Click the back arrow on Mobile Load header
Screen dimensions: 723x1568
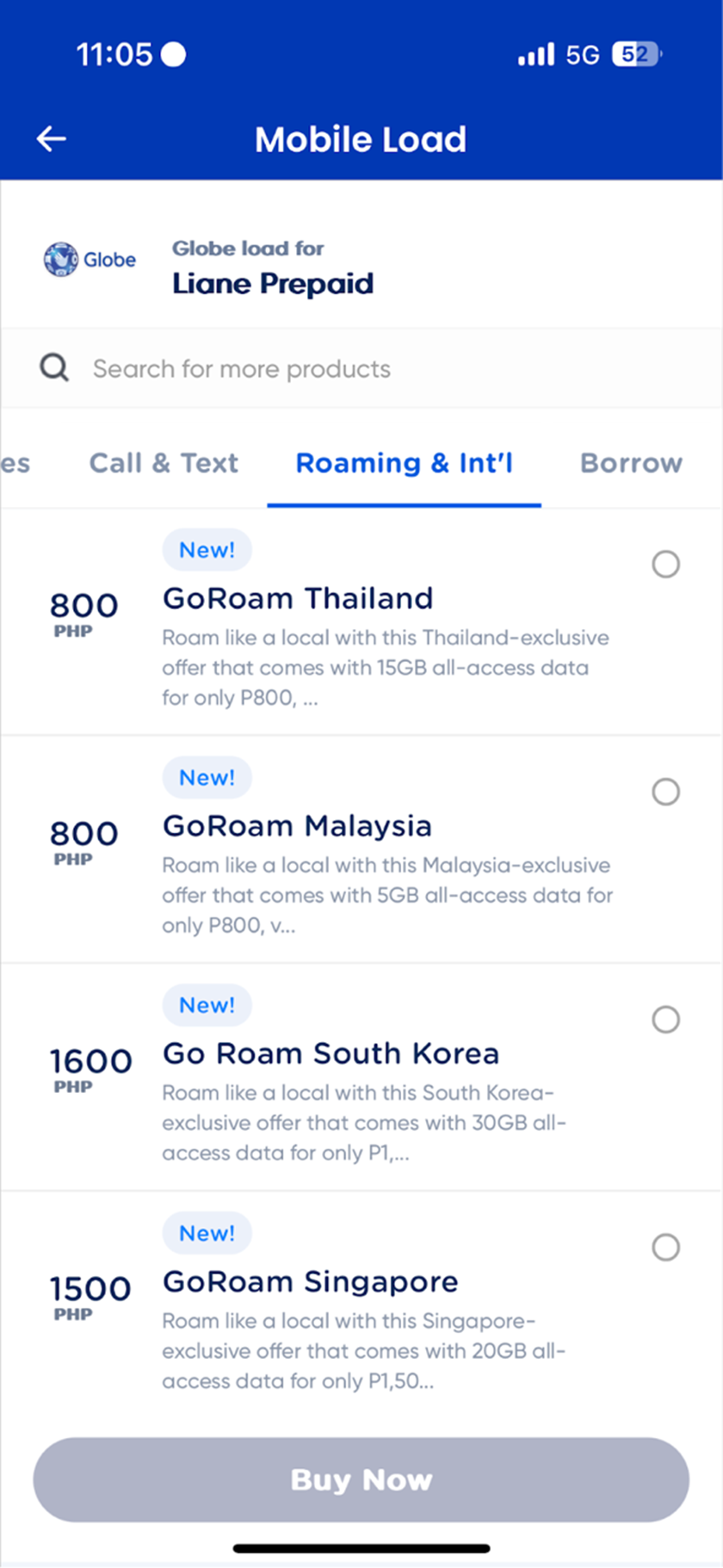[x=51, y=139]
